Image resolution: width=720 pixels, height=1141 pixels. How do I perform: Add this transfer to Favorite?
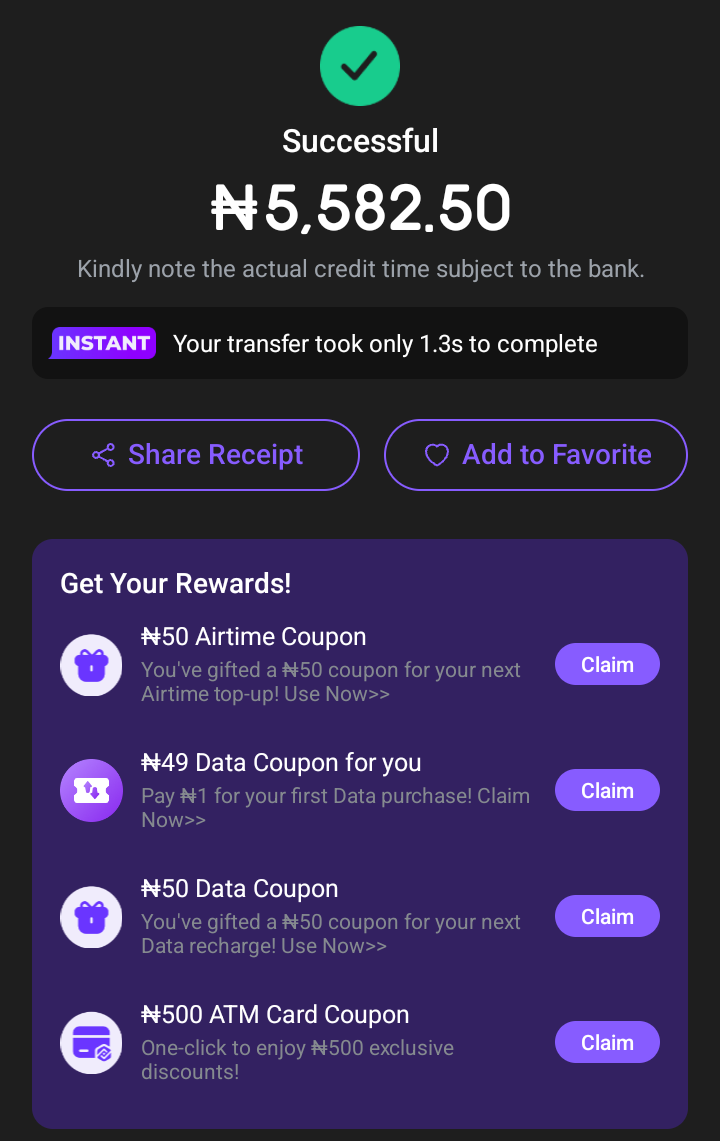[536, 455]
